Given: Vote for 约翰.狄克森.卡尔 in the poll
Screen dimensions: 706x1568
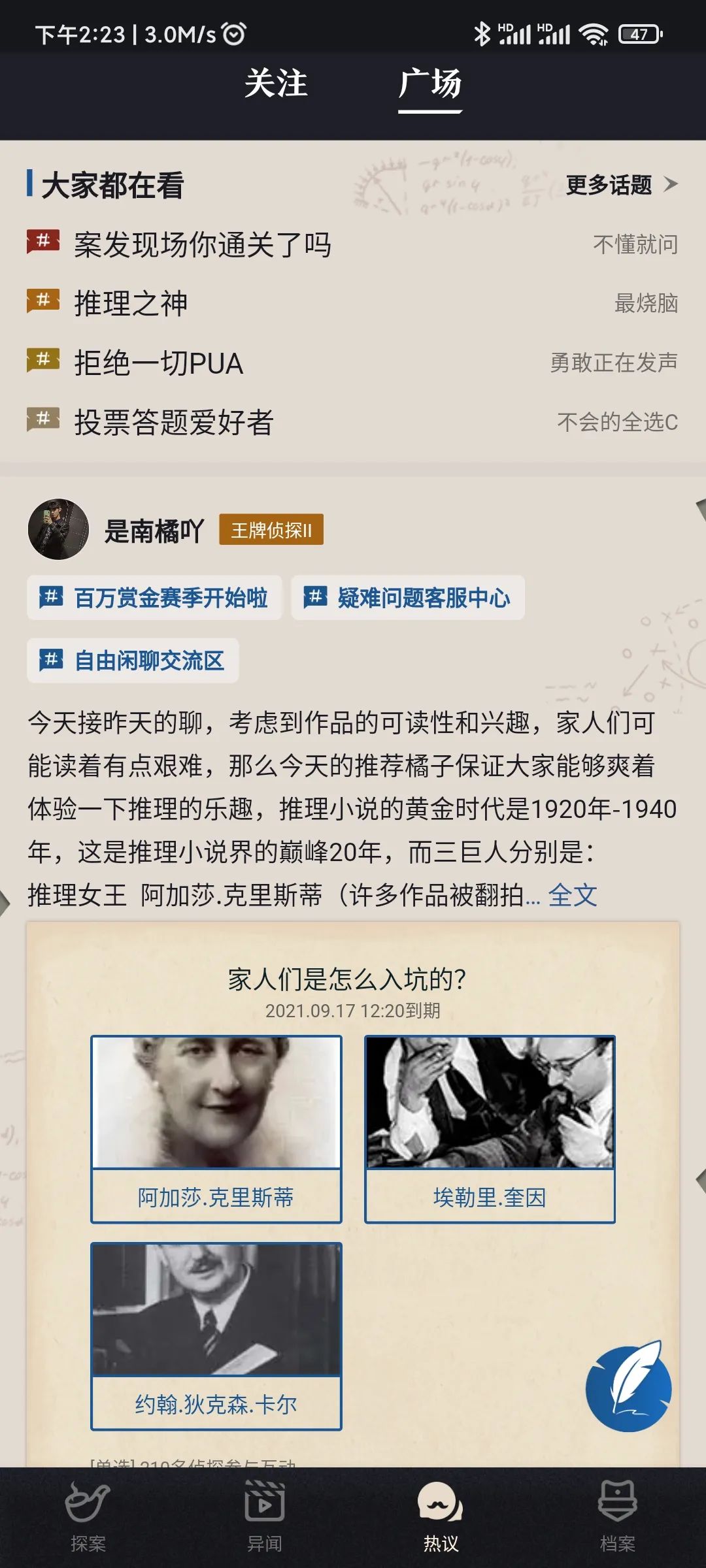Looking at the screenshot, I should coord(216,1336).
